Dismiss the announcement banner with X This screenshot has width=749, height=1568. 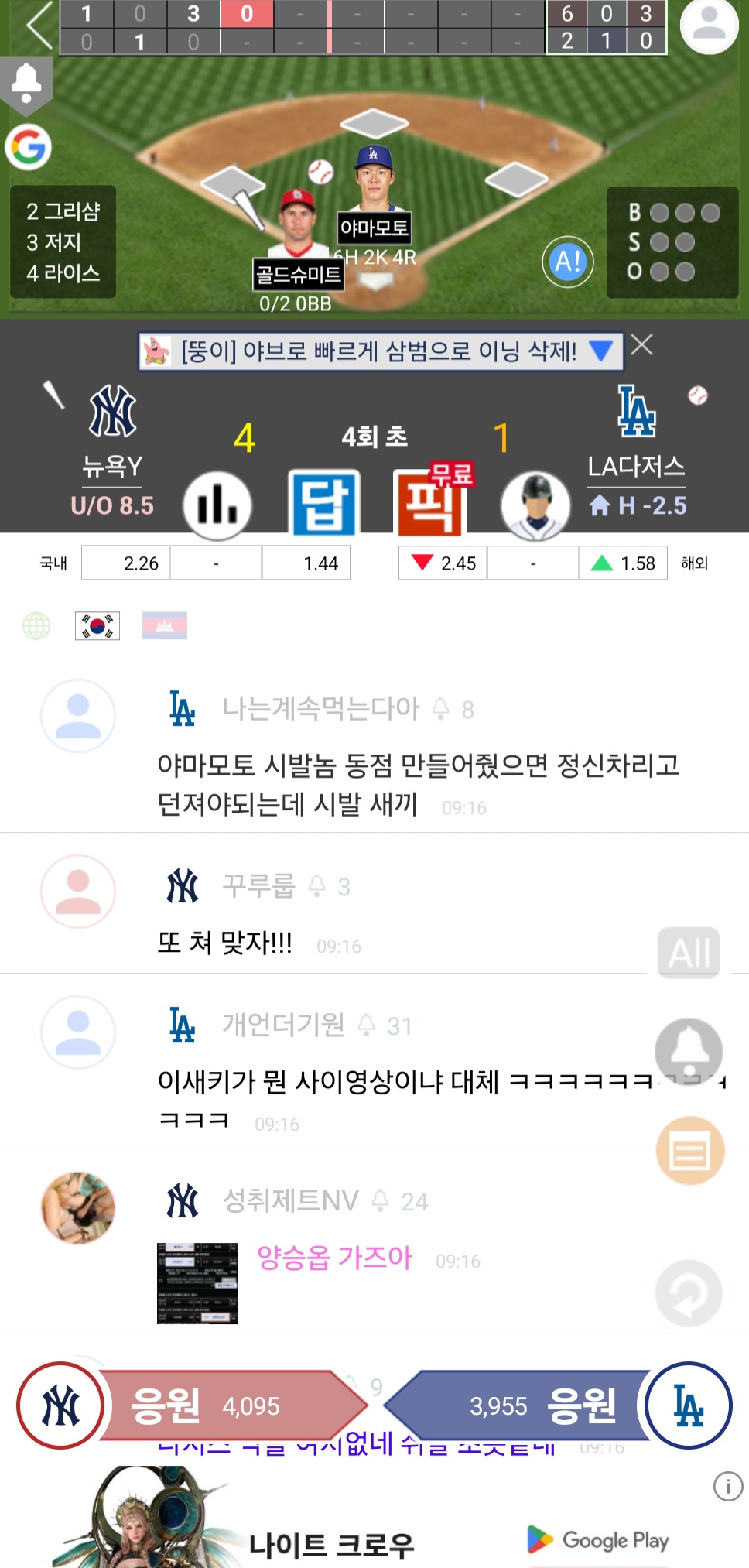641,344
